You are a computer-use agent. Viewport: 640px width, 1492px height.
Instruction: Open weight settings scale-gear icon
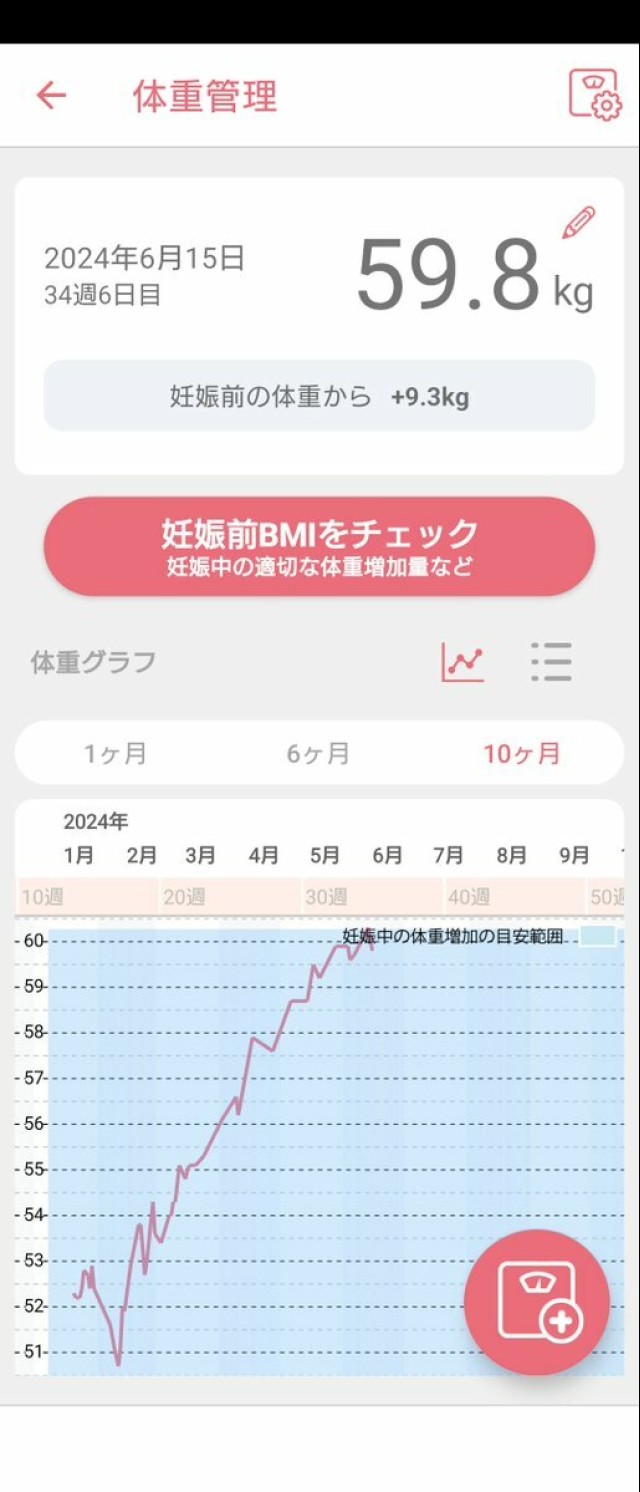(594, 96)
